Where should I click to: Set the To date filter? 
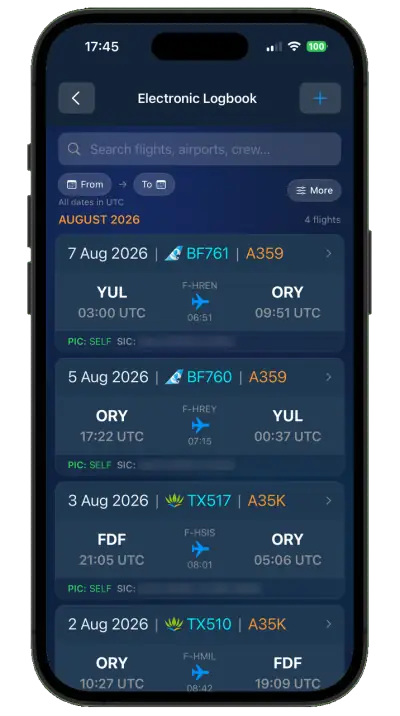pyautogui.click(x=154, y=184)
